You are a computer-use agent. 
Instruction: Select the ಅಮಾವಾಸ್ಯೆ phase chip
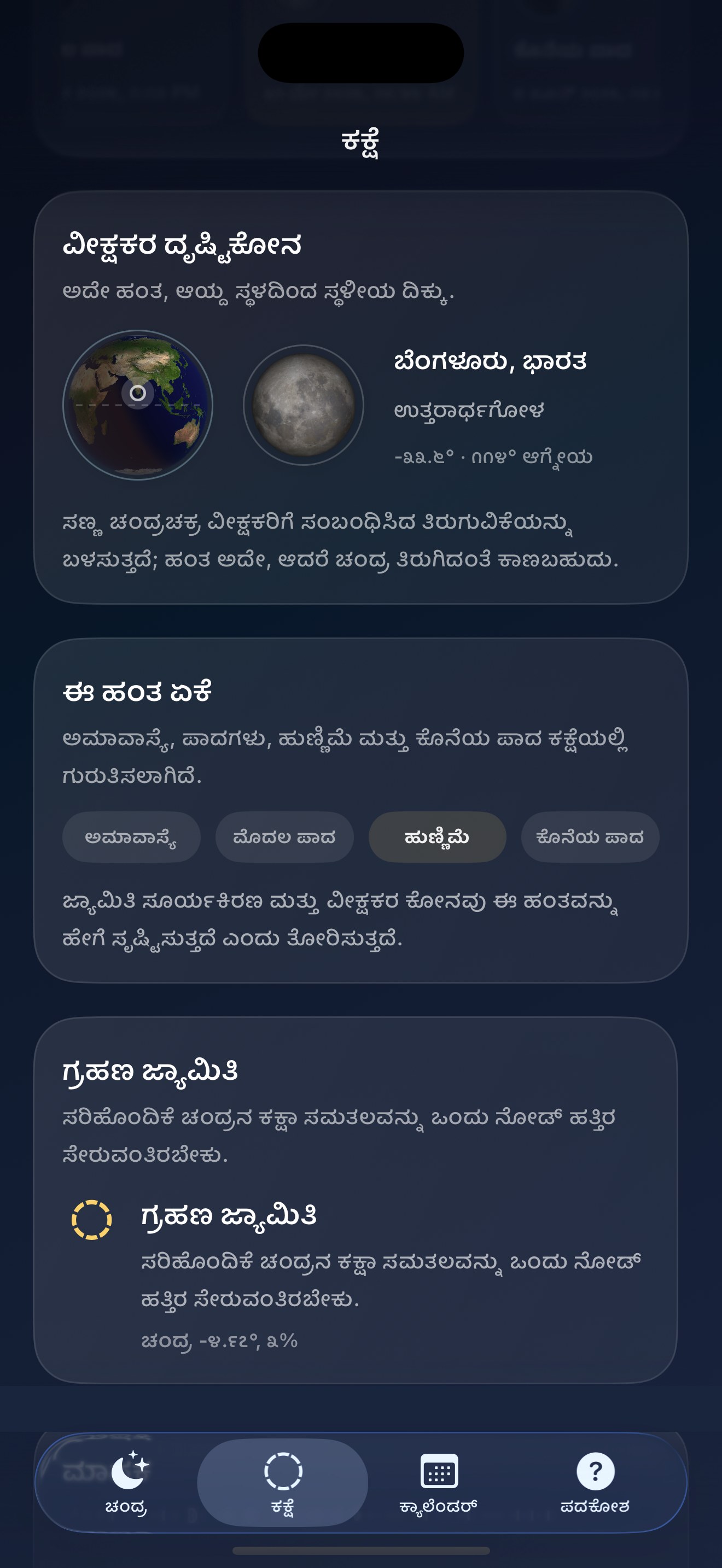coord(131,837)
